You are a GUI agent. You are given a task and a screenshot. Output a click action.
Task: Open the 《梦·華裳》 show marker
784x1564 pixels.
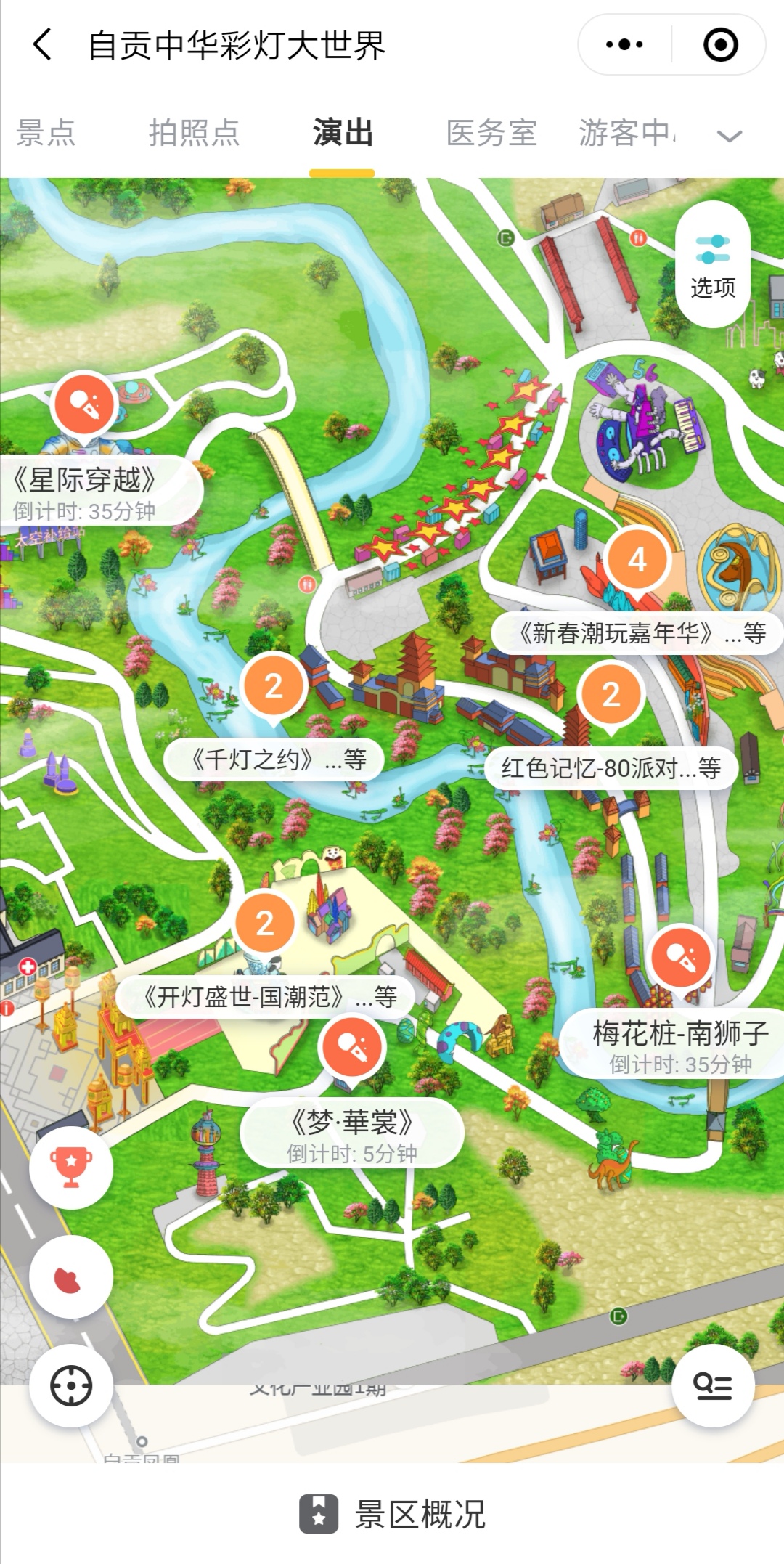click(352, 1047)
